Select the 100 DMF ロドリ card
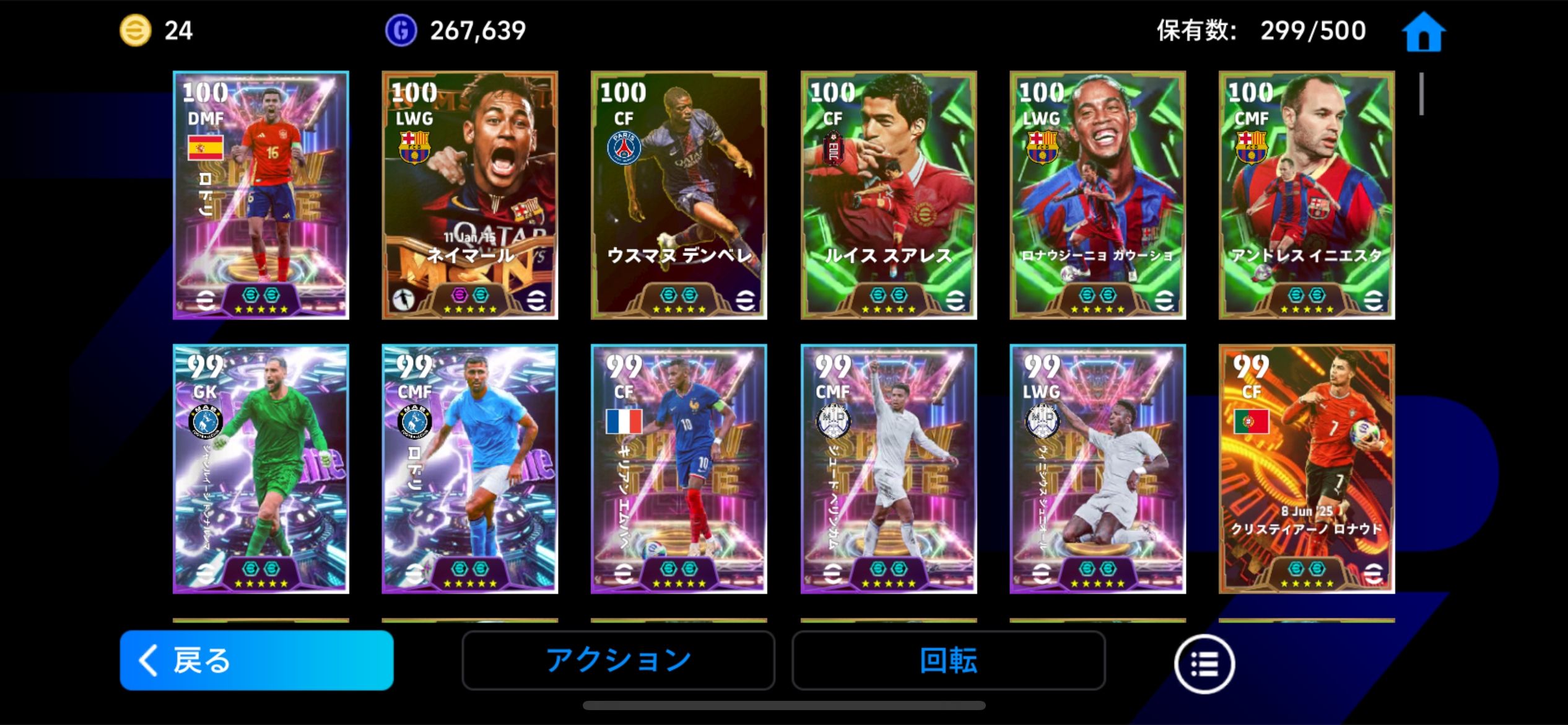 coord(261,195)
